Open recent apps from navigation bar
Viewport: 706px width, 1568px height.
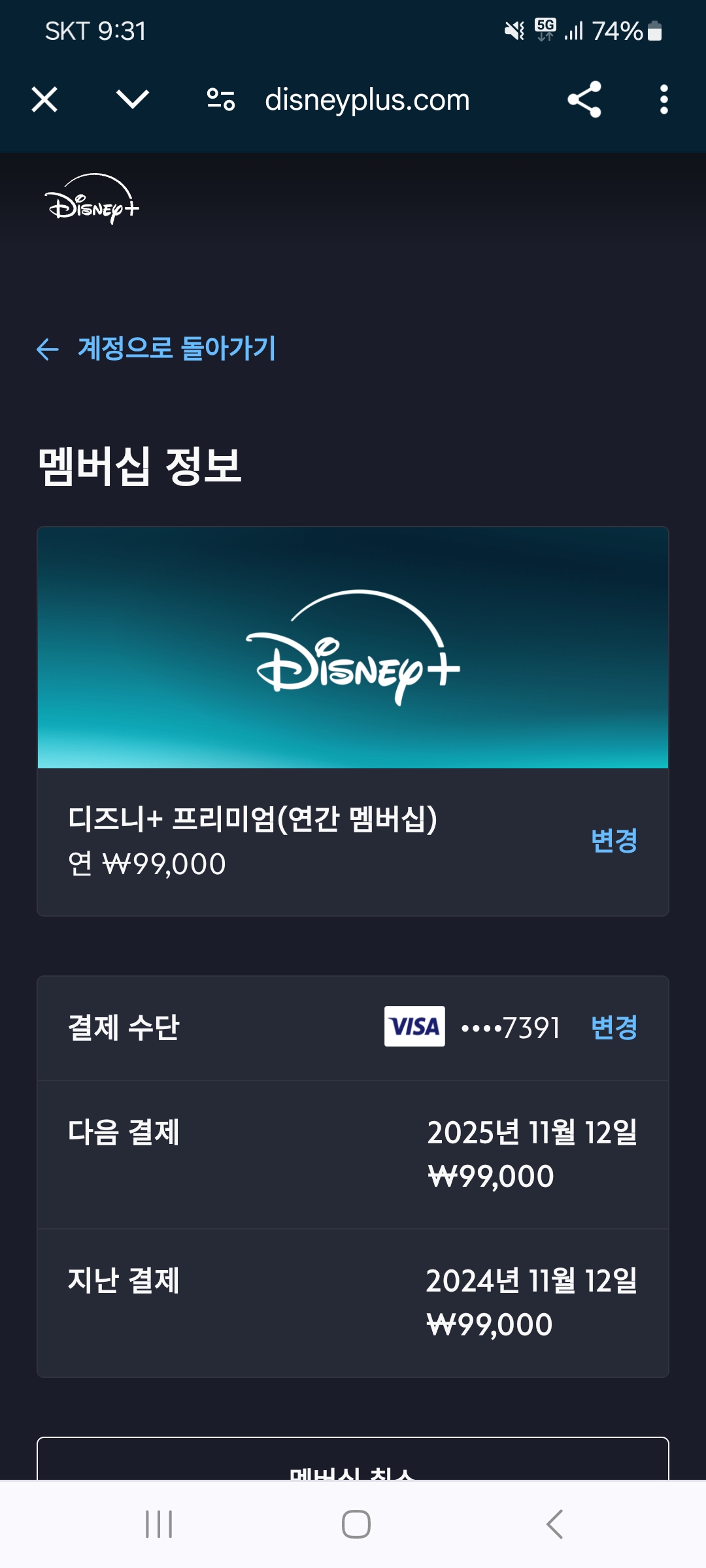(159, 1524)
